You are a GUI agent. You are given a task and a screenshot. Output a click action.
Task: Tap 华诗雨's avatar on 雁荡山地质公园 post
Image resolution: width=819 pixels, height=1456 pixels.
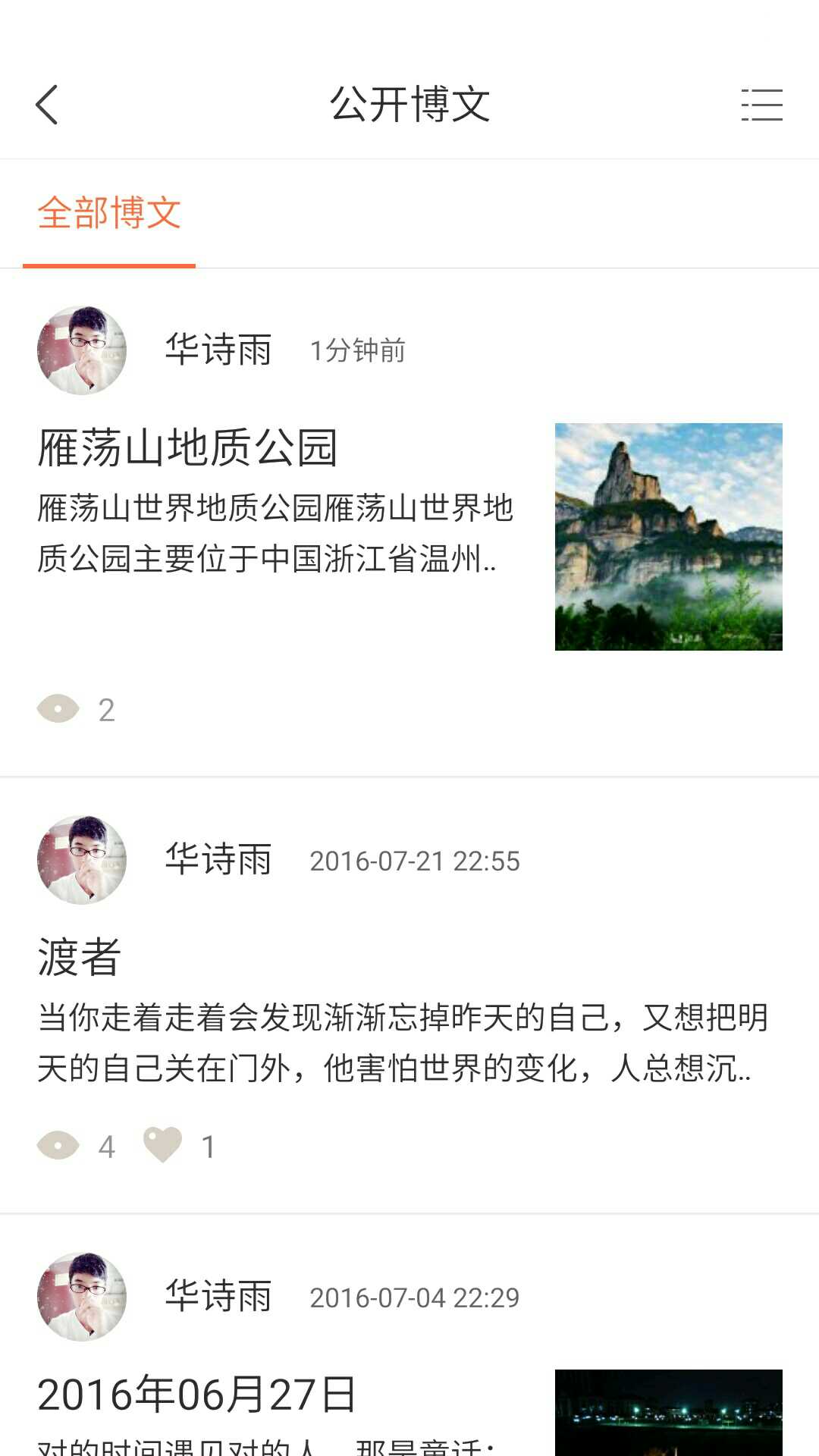coord(82,350)
